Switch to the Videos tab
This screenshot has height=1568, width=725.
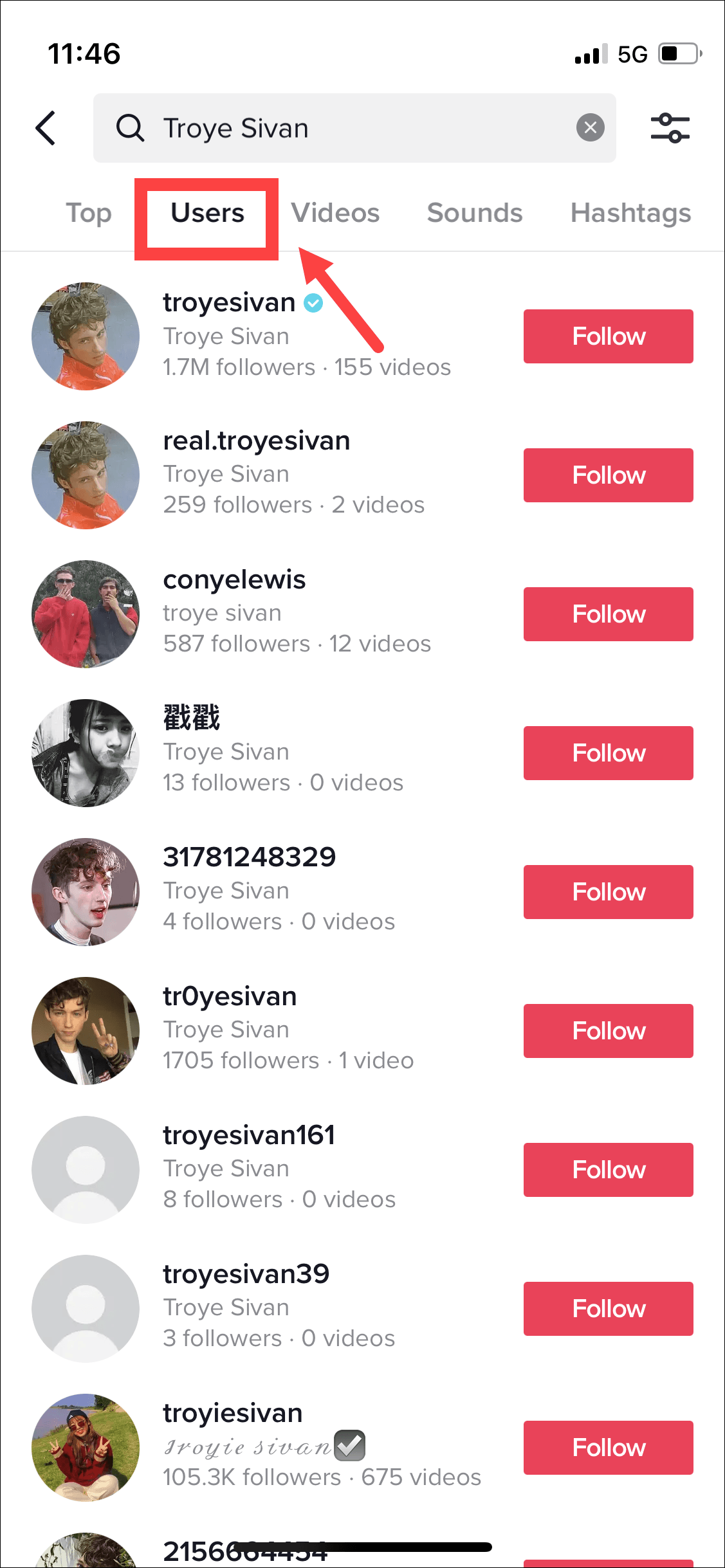click(335, 213)
